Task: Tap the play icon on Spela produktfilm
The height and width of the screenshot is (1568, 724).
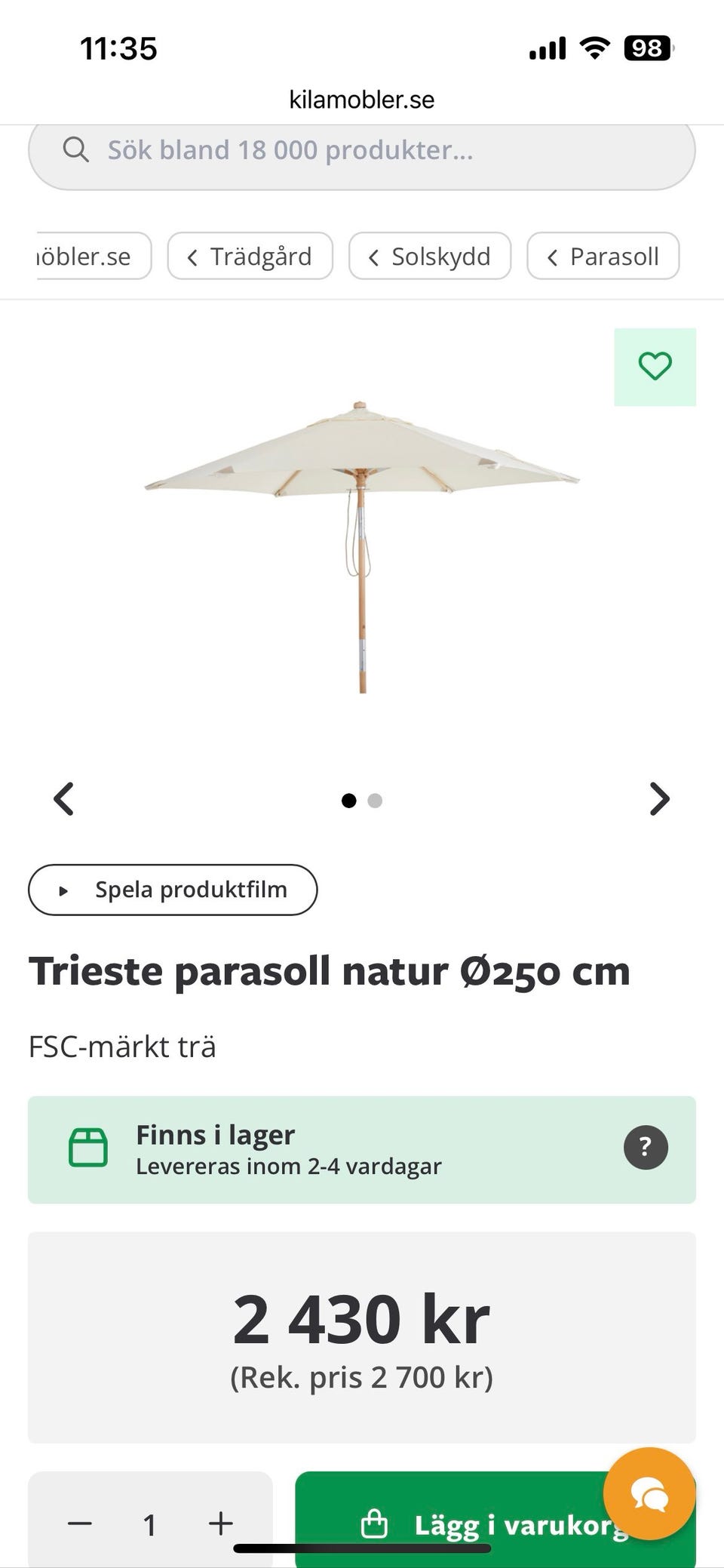Action: (64, 890)
